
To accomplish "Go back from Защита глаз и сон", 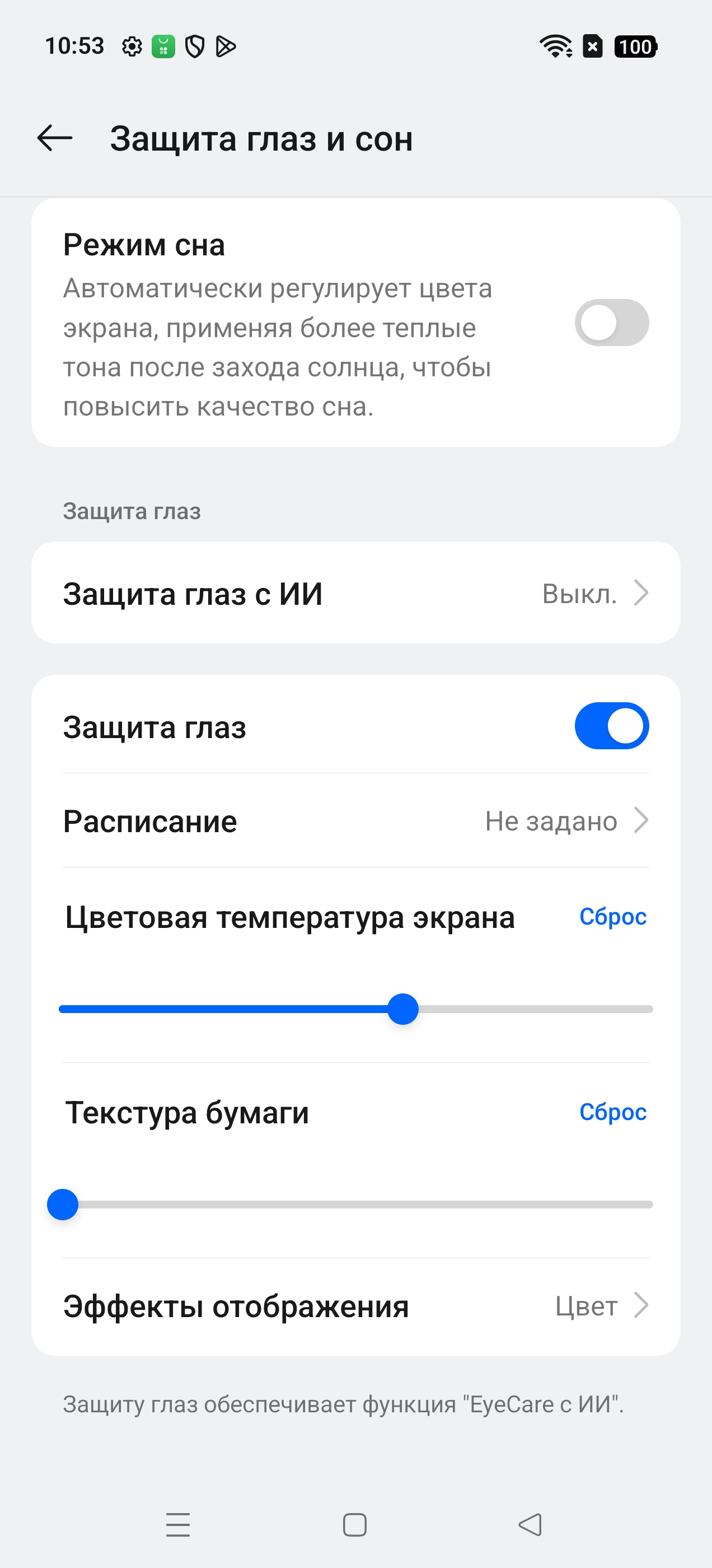I will coord(55,138).
